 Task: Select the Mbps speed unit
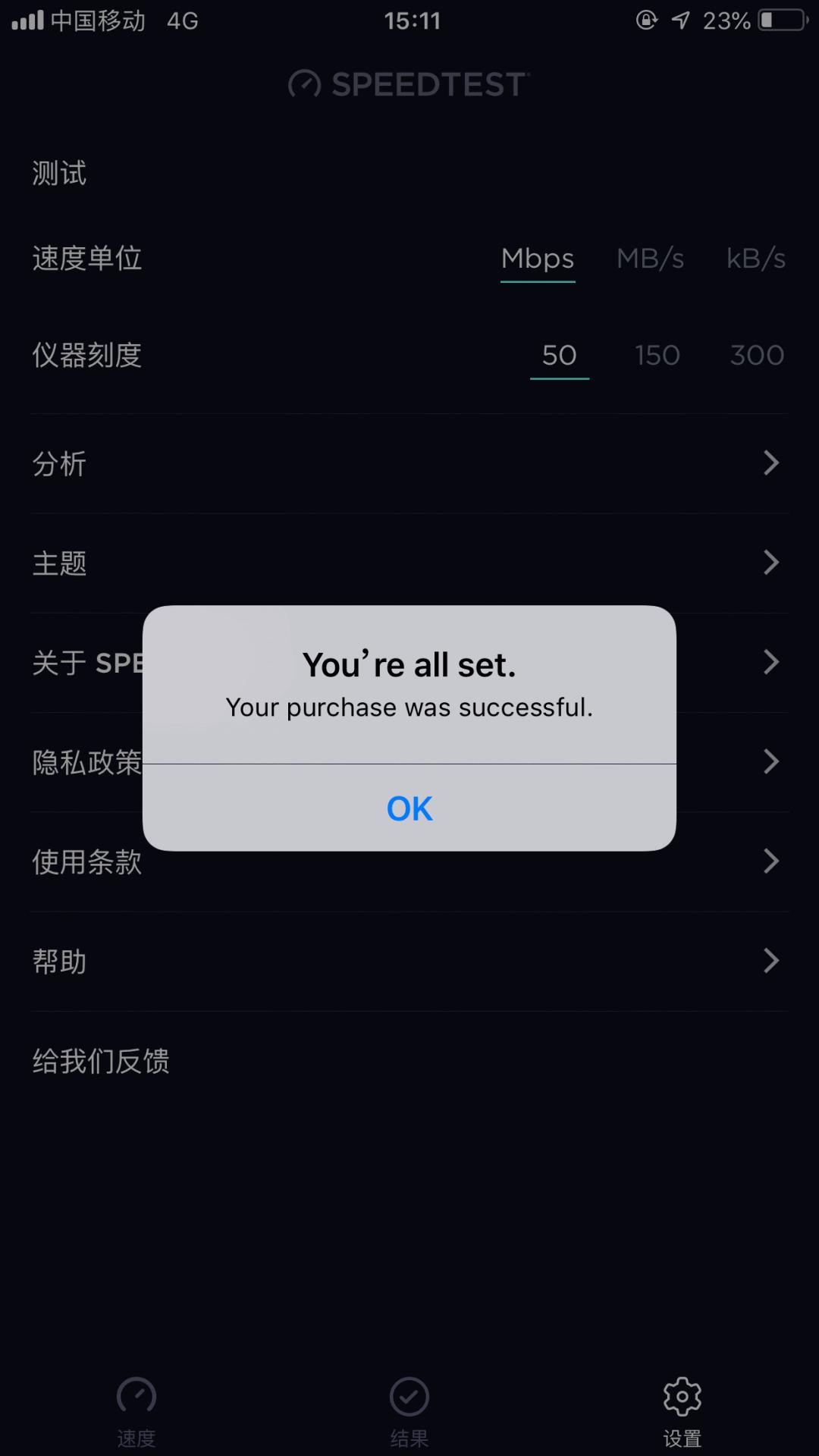(537, 259)
